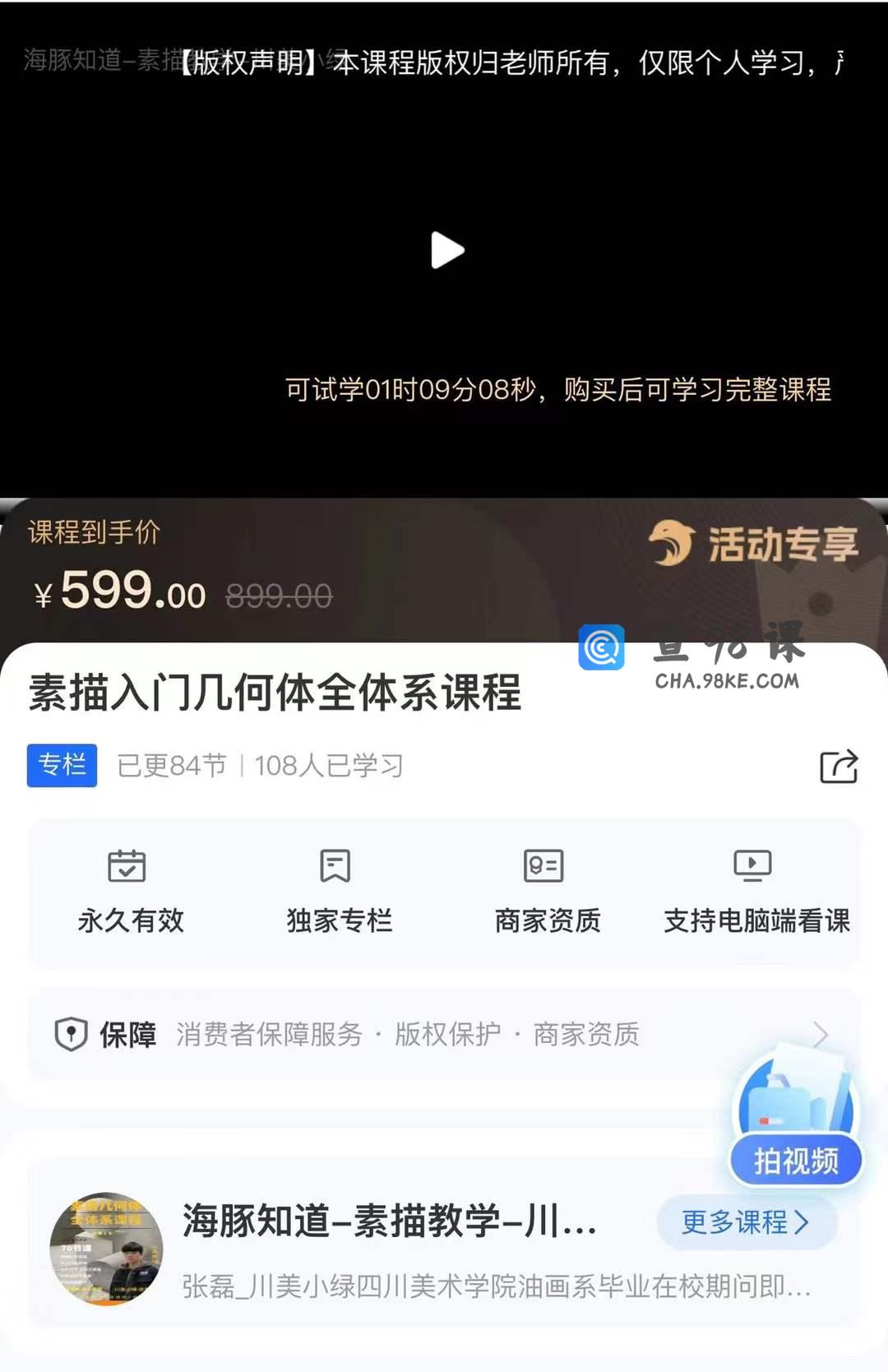The height and width of the screenshot is (1372, 888).
Task: Open the 海豚知道 instructor profile
Action: pos(388,1221)
